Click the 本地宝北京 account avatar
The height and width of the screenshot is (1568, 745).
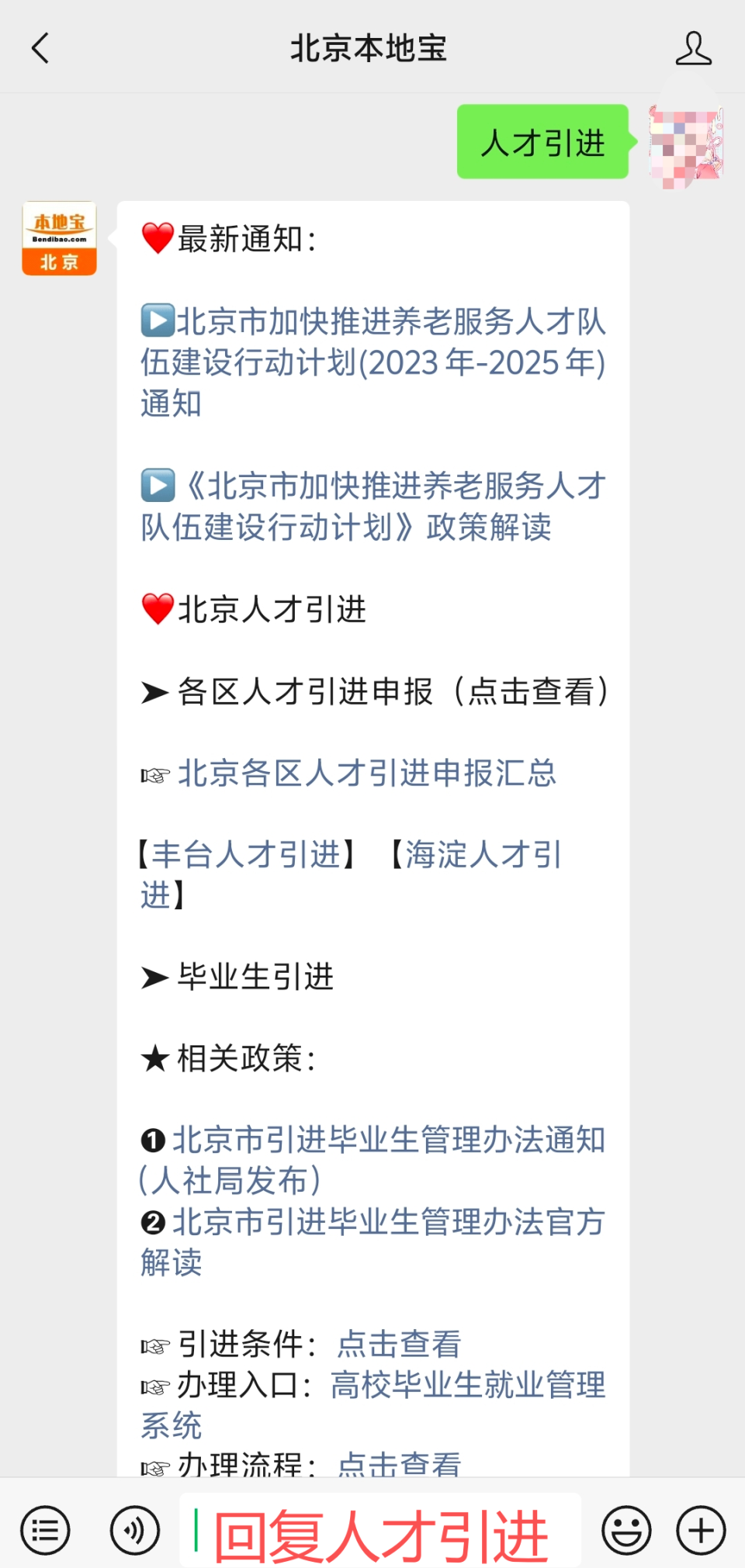(59, 237)
